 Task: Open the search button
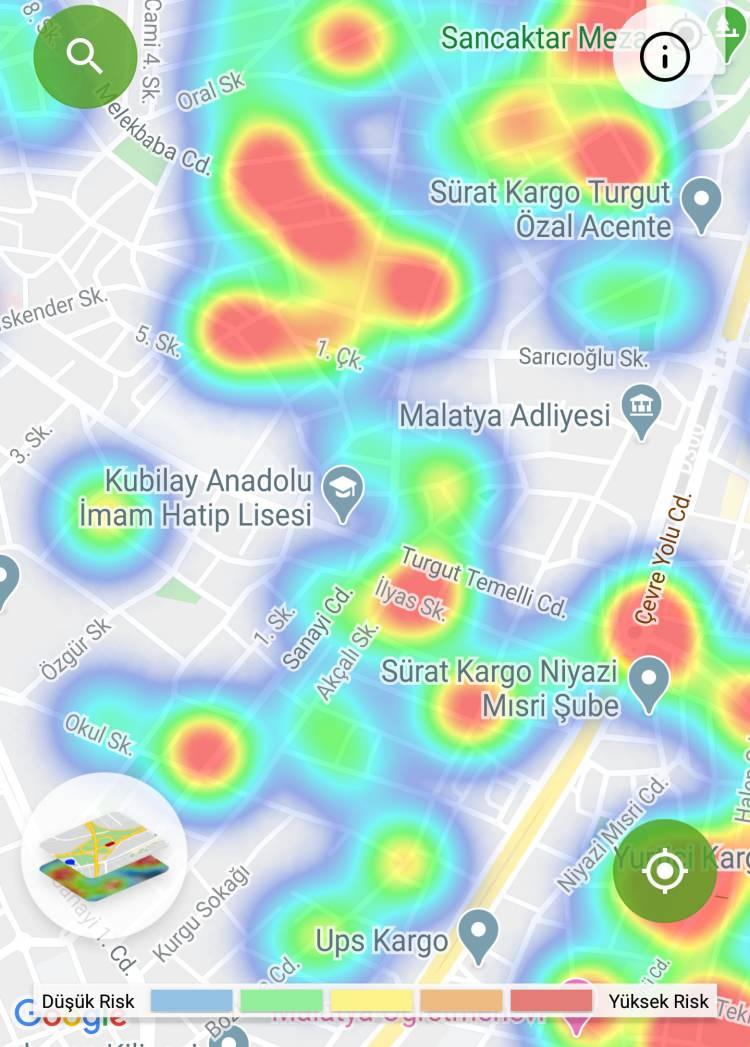85,57
